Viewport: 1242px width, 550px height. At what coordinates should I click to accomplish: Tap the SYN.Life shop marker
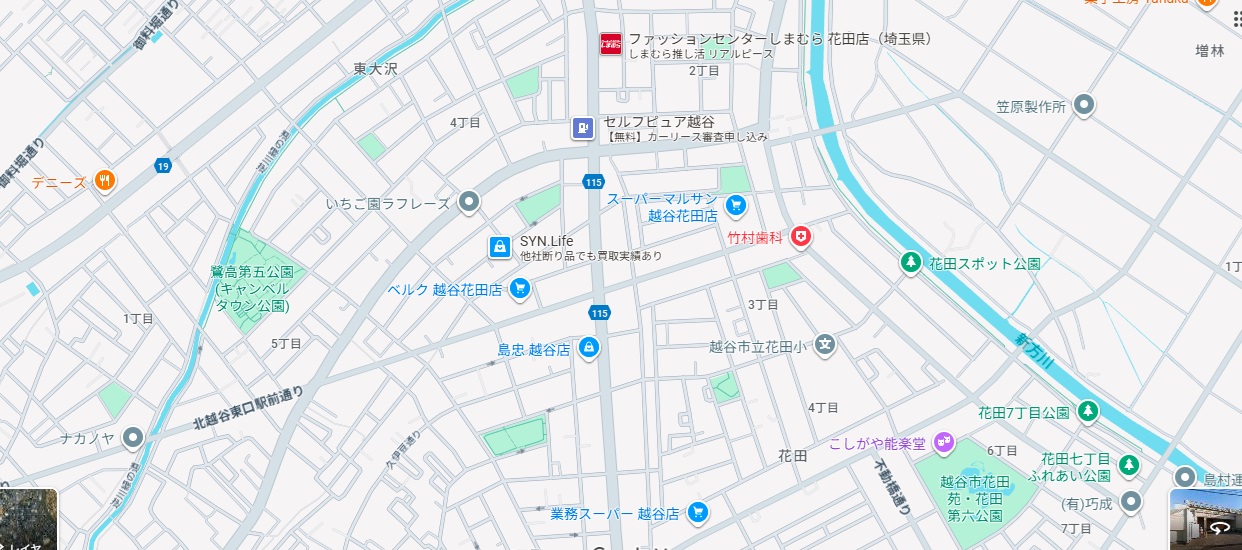pyautogui.click(x=499, y=247)
